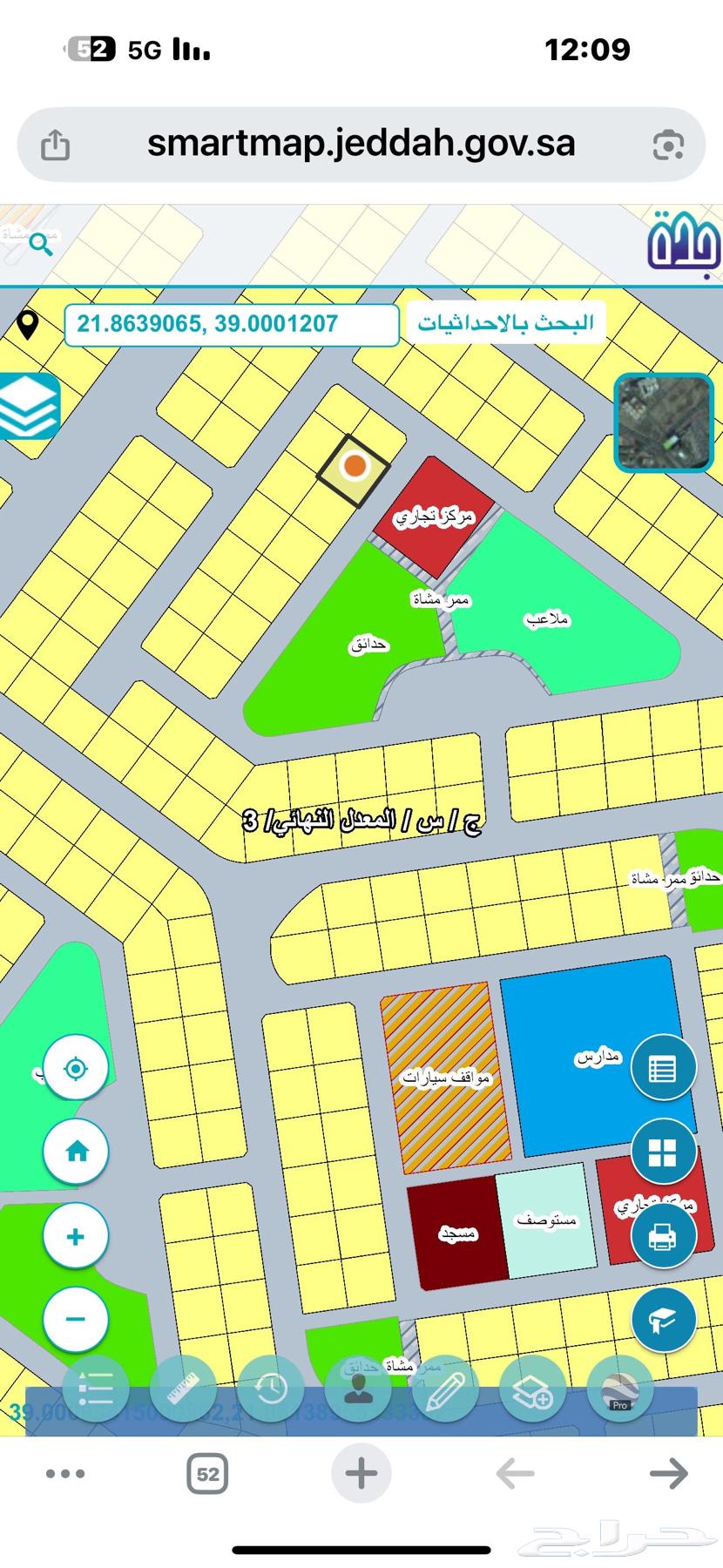This screenshot has width=723, height=1568.
Task: Share the page from the address bar
Action: 55,145
